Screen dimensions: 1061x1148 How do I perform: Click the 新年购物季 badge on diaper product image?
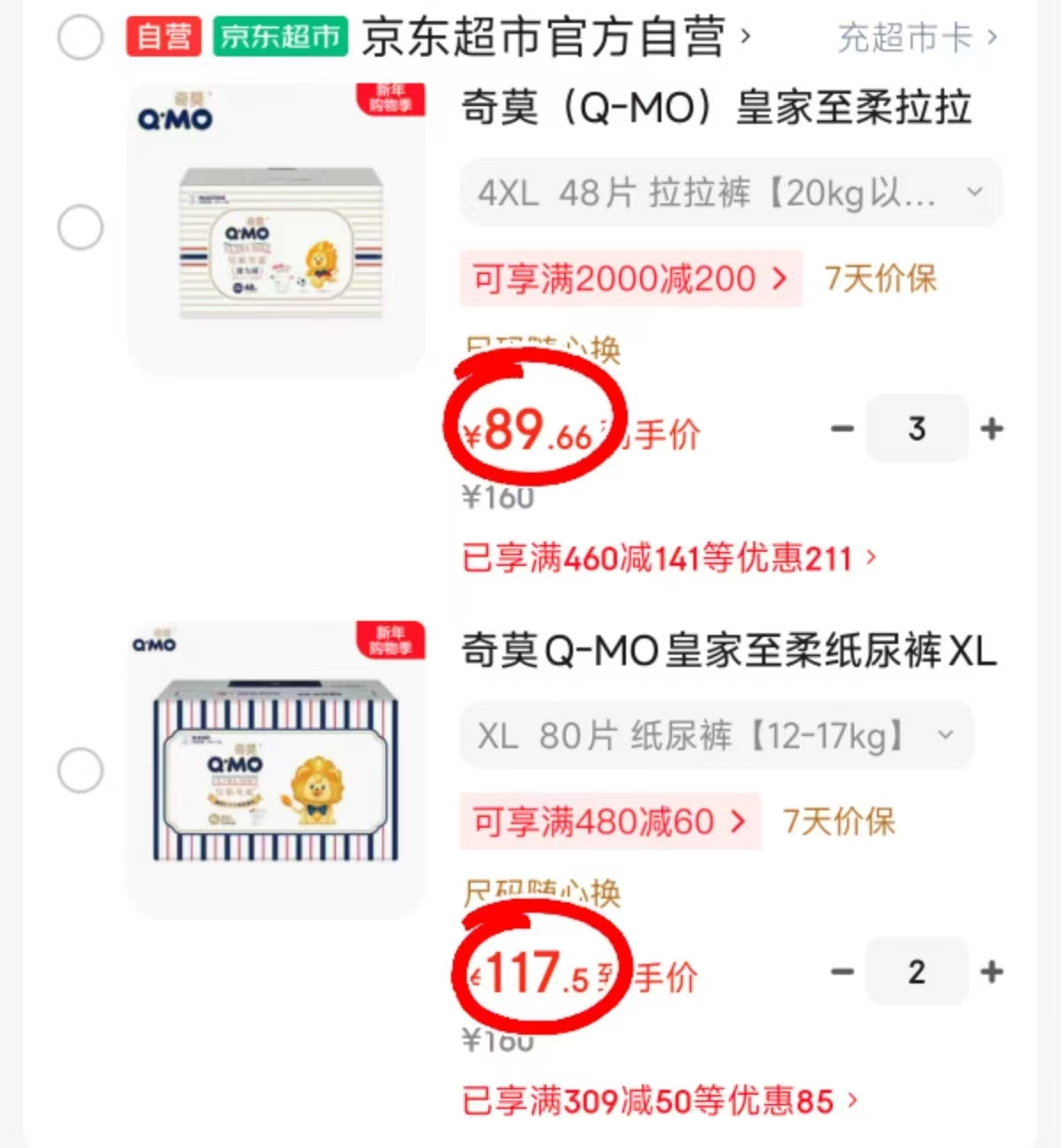click(391, 639)
